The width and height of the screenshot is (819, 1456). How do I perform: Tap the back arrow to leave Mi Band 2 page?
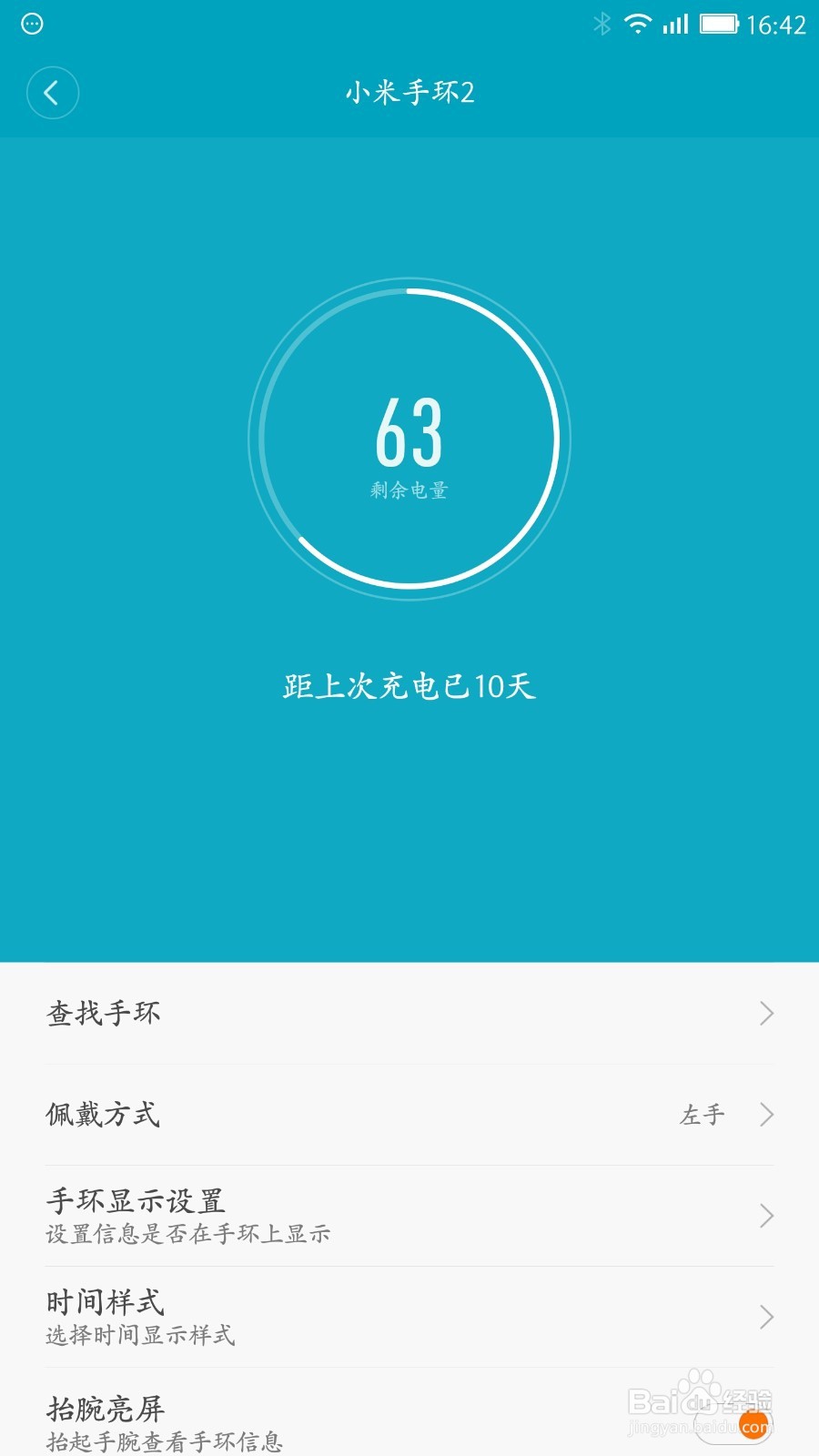point(52,93)
